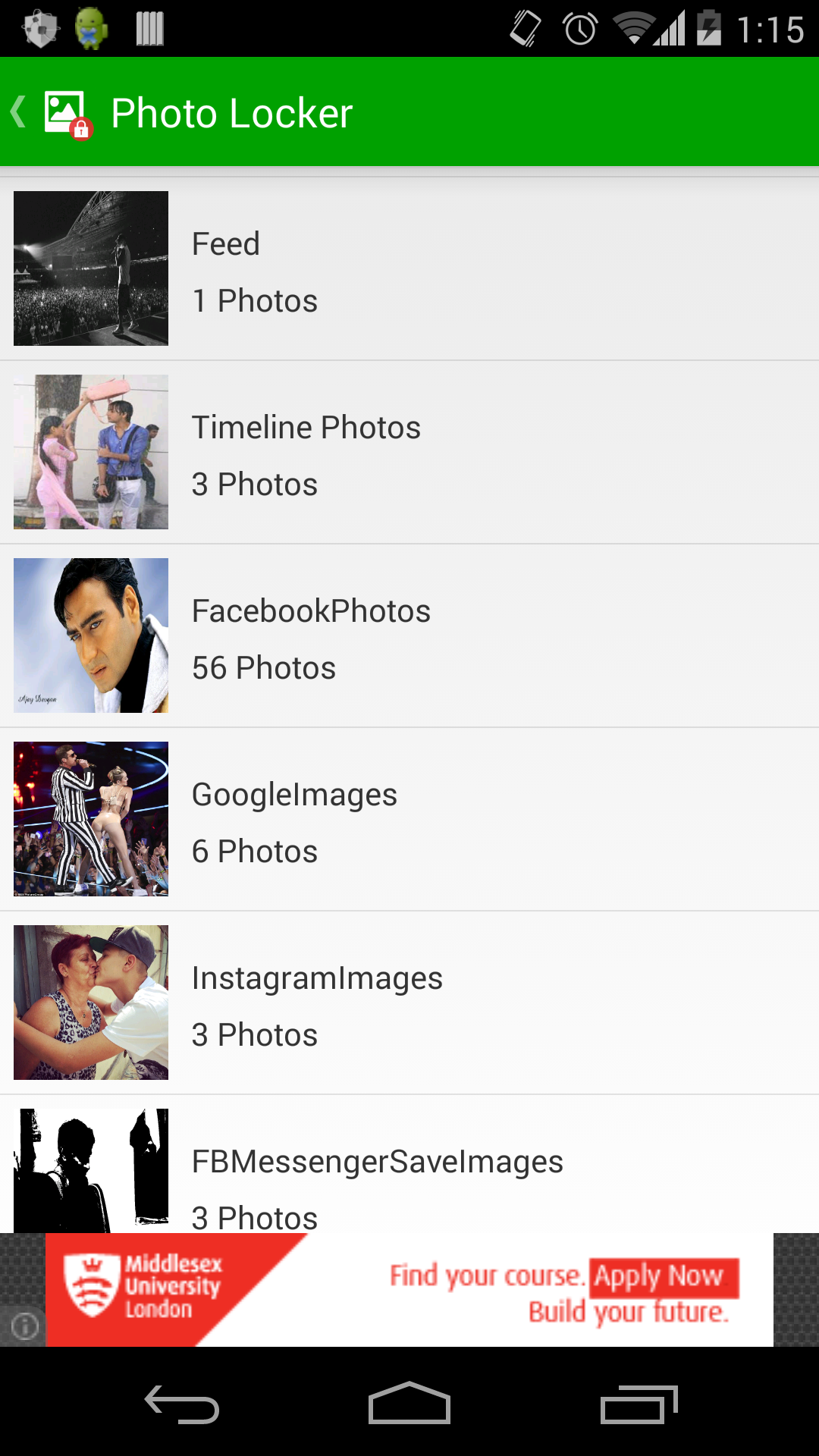Tap the InstagramImages album cover picture

[x=90, y=1003]
